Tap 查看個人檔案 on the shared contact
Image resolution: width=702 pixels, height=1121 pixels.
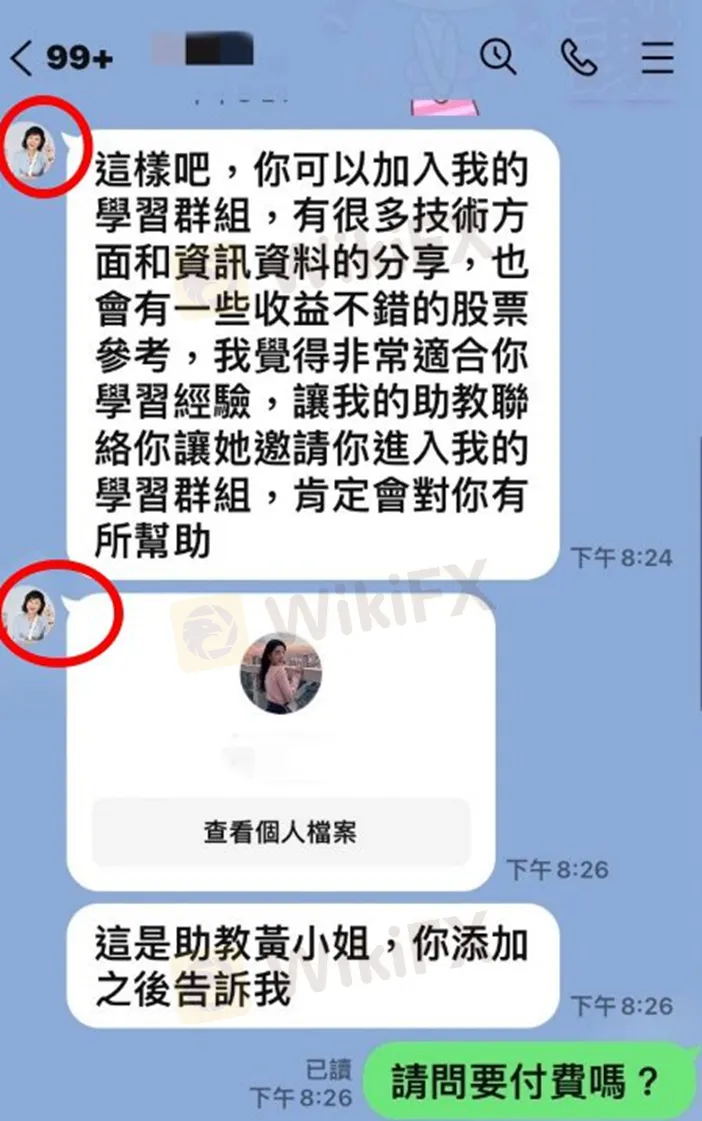[x=281, y=832]
